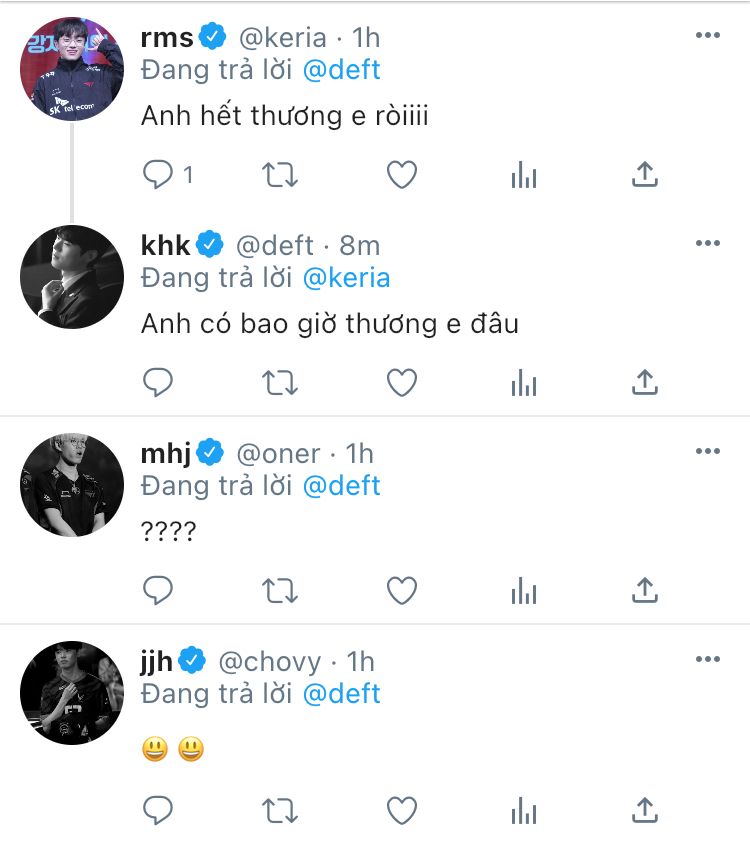Viewport: 750px width, 841px height.
Task: Share @oner's tweet
Action: pos(645,591)
